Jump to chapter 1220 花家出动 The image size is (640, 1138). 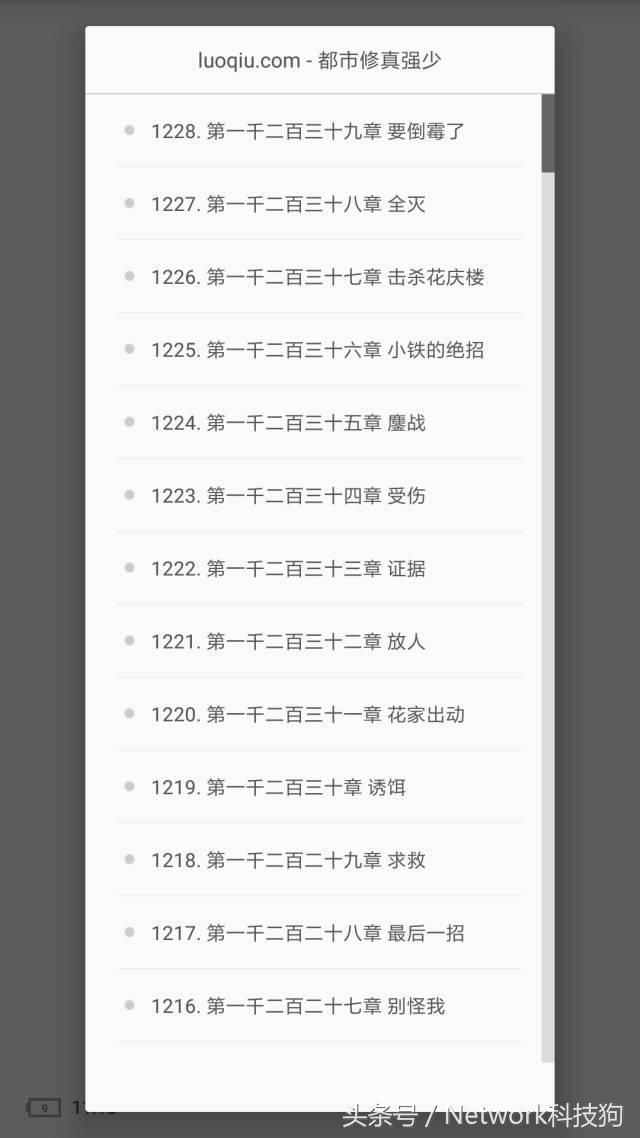coord(319,714)
